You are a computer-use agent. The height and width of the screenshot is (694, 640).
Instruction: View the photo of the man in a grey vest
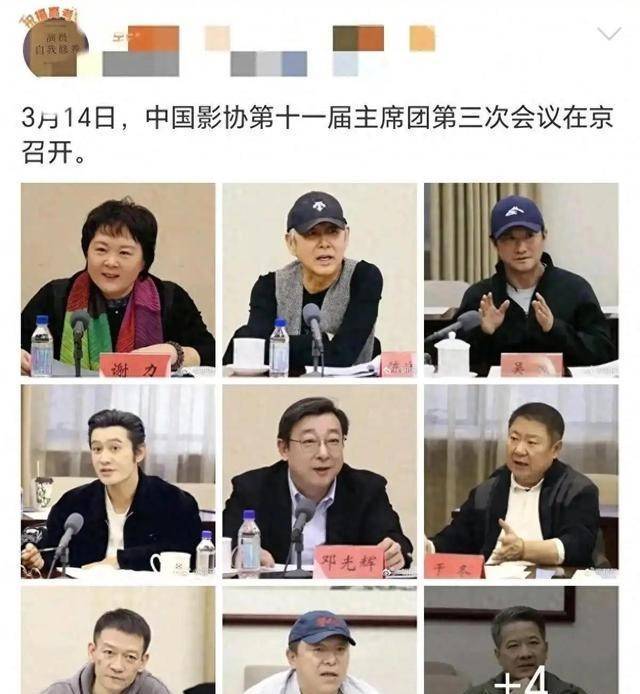point(319,279)
